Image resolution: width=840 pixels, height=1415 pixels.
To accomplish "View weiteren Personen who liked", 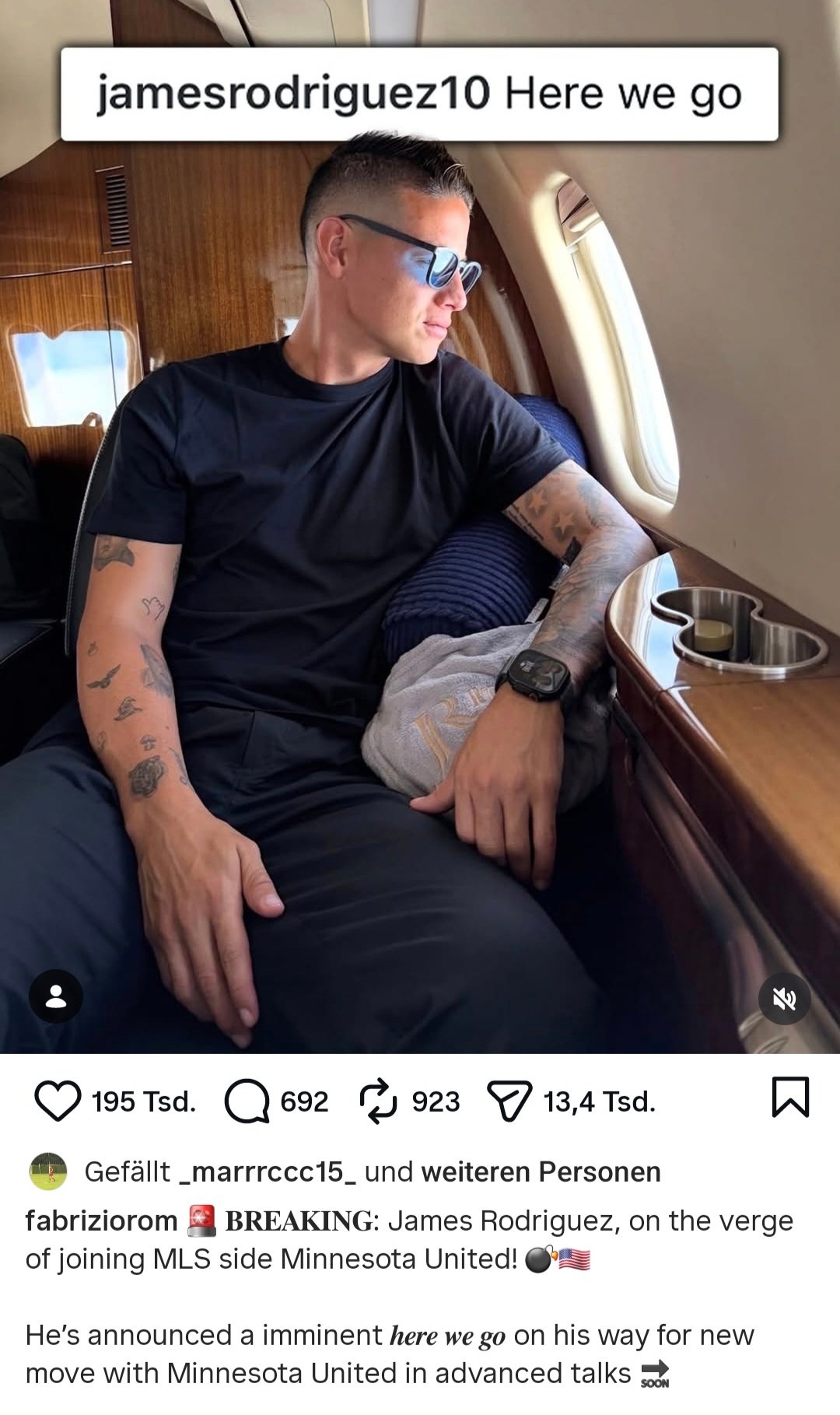I will click(x=541, y=1172).
